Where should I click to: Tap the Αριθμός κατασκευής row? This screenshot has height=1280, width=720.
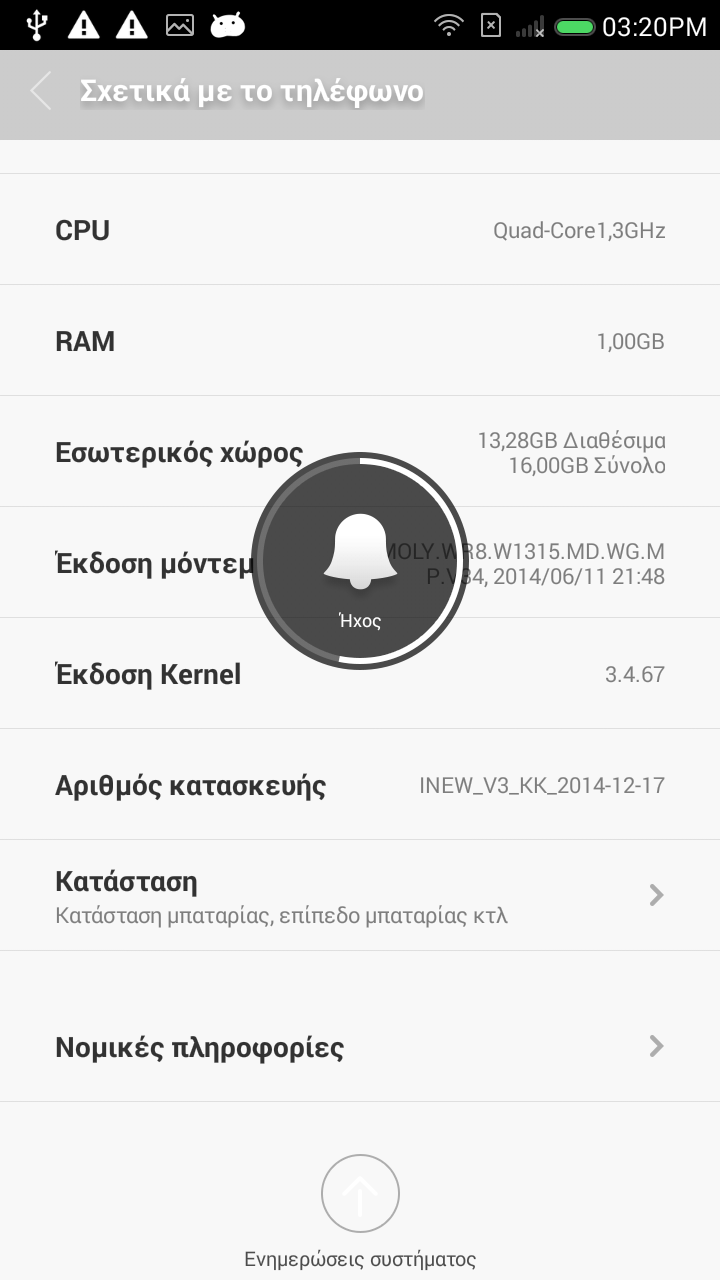(x=360, y=785)
